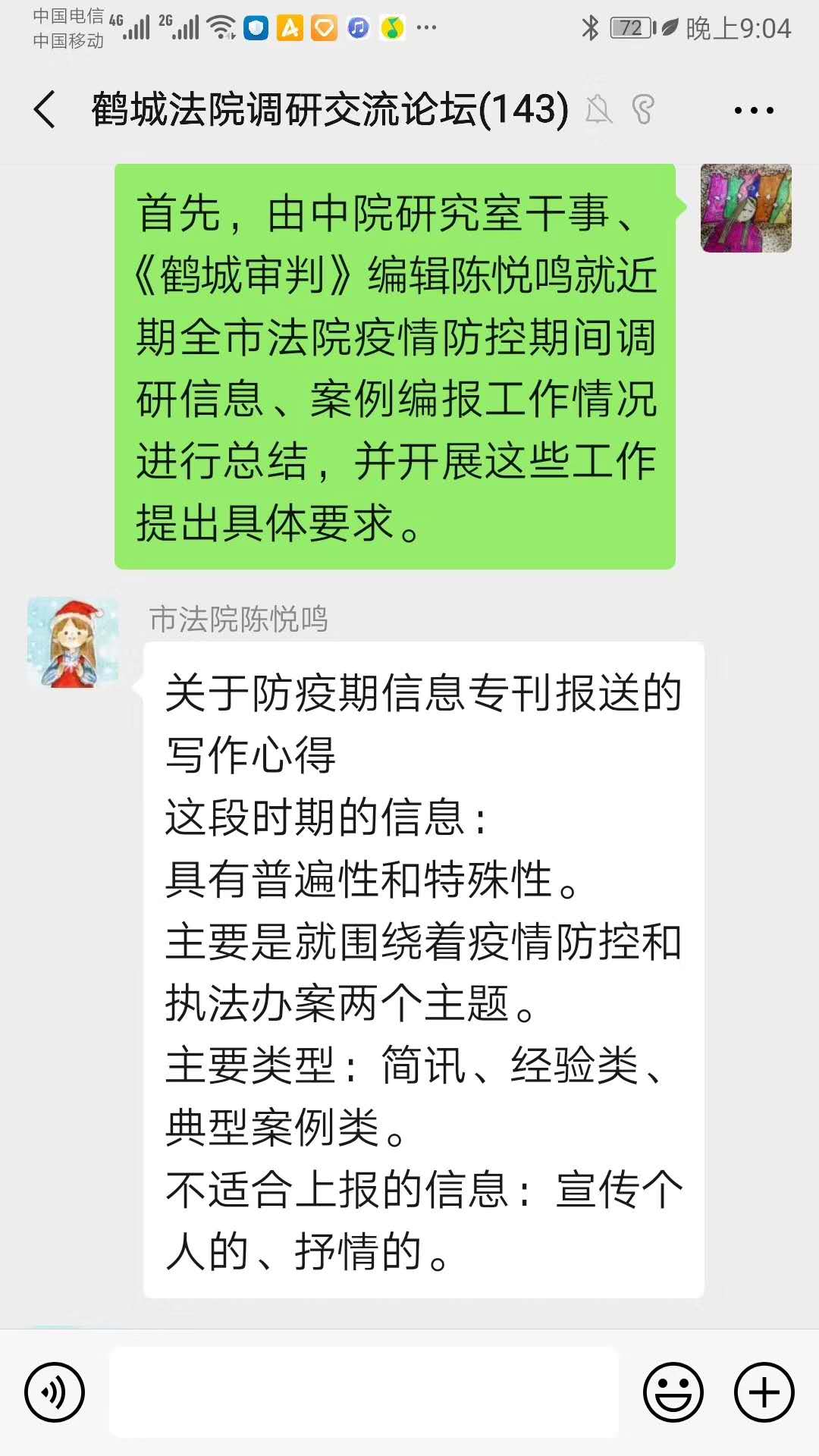Switch to voice message input
This screenshot has width=819, height=1456.
[55, 1392]
